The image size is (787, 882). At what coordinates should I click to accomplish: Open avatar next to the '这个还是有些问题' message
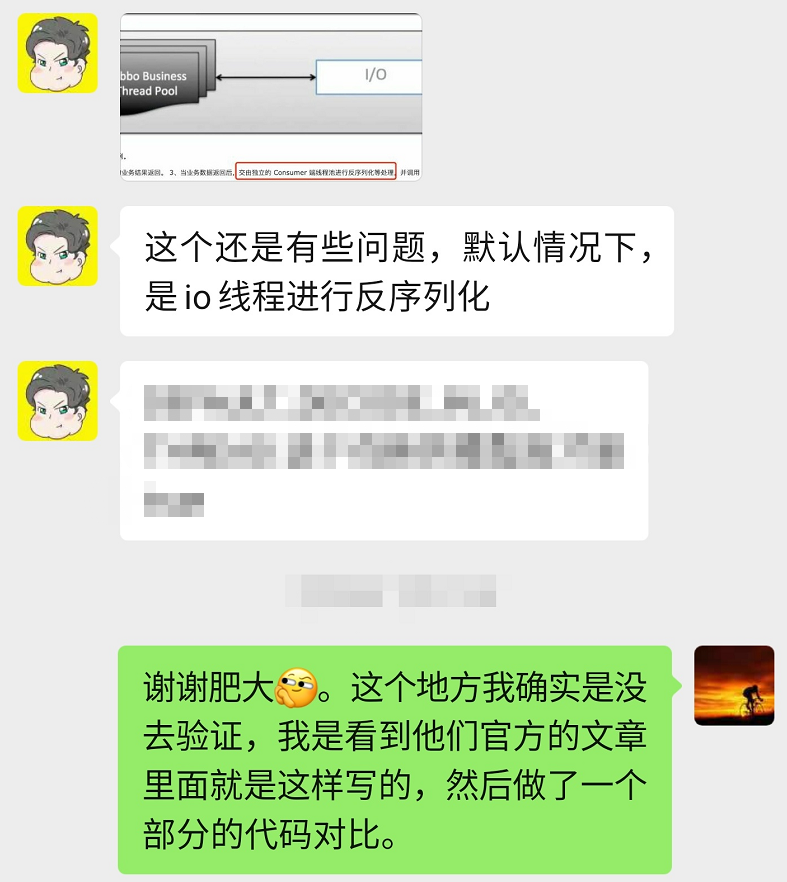[x=58, y=246]
